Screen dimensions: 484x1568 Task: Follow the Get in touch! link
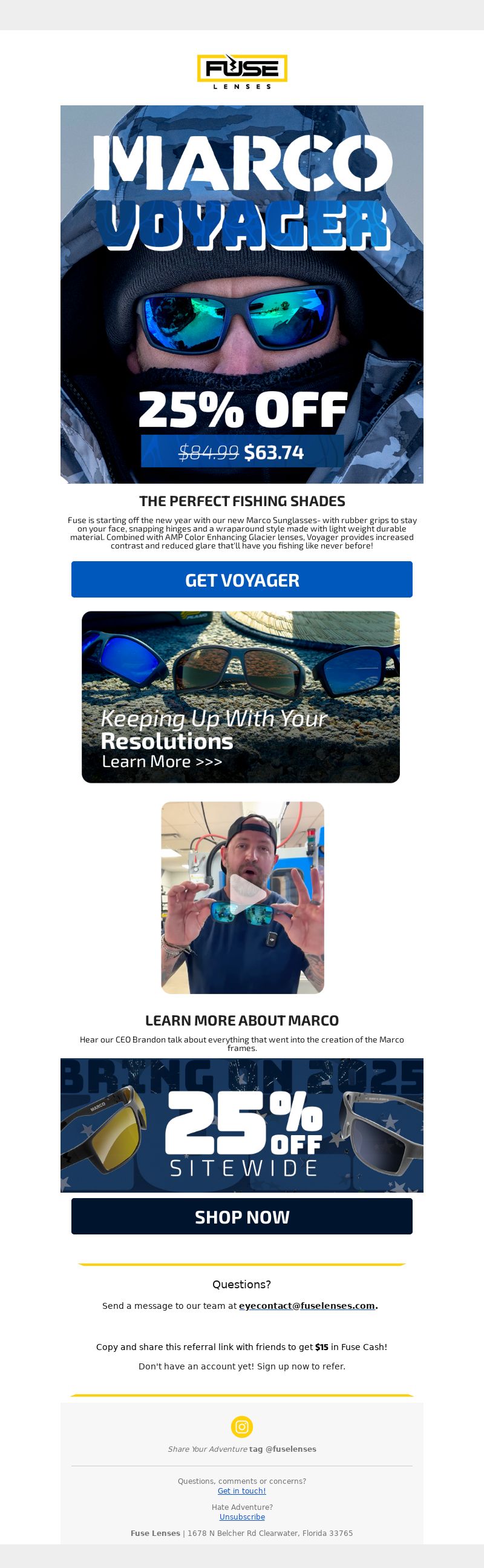[241, 1490]
